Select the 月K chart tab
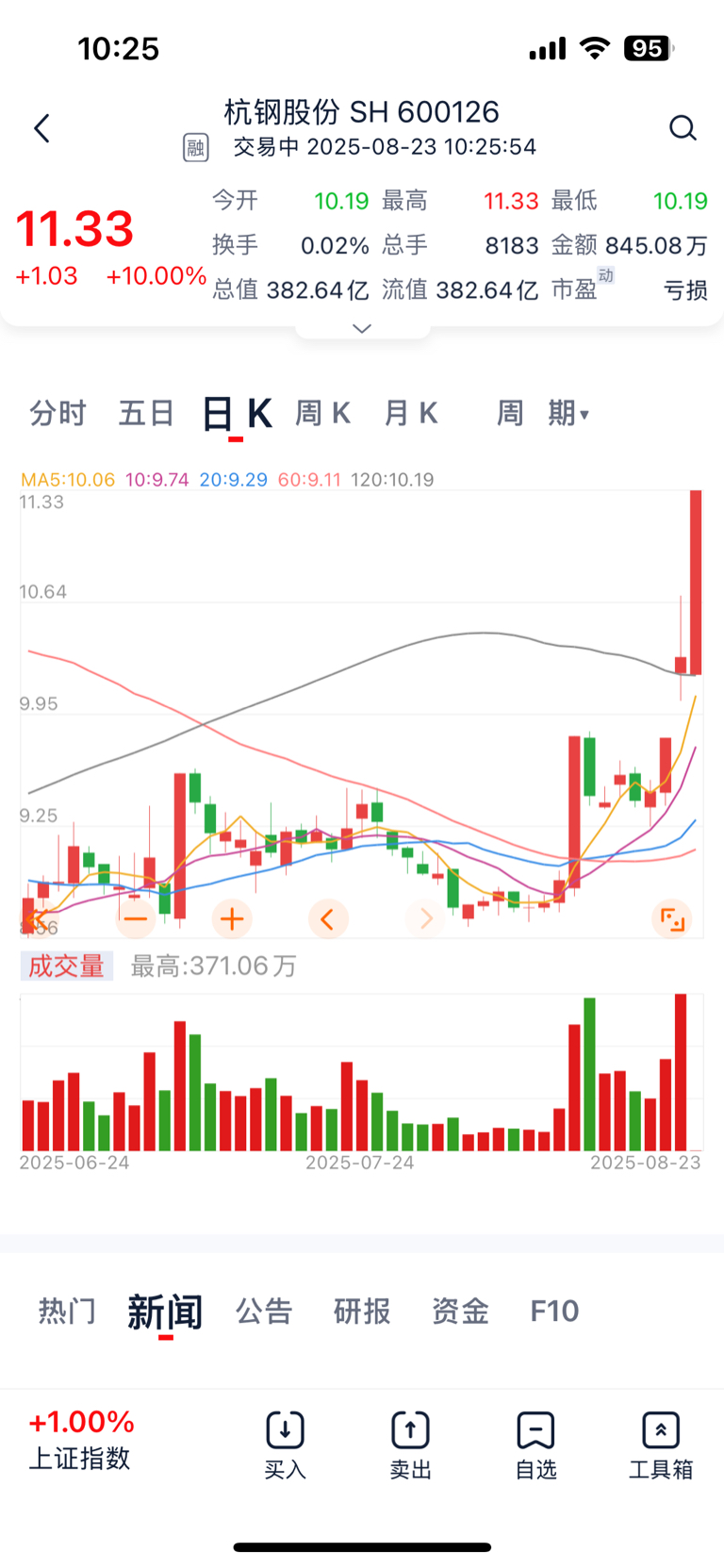Viewport: 724px width, 1568px height. [411, 413]
